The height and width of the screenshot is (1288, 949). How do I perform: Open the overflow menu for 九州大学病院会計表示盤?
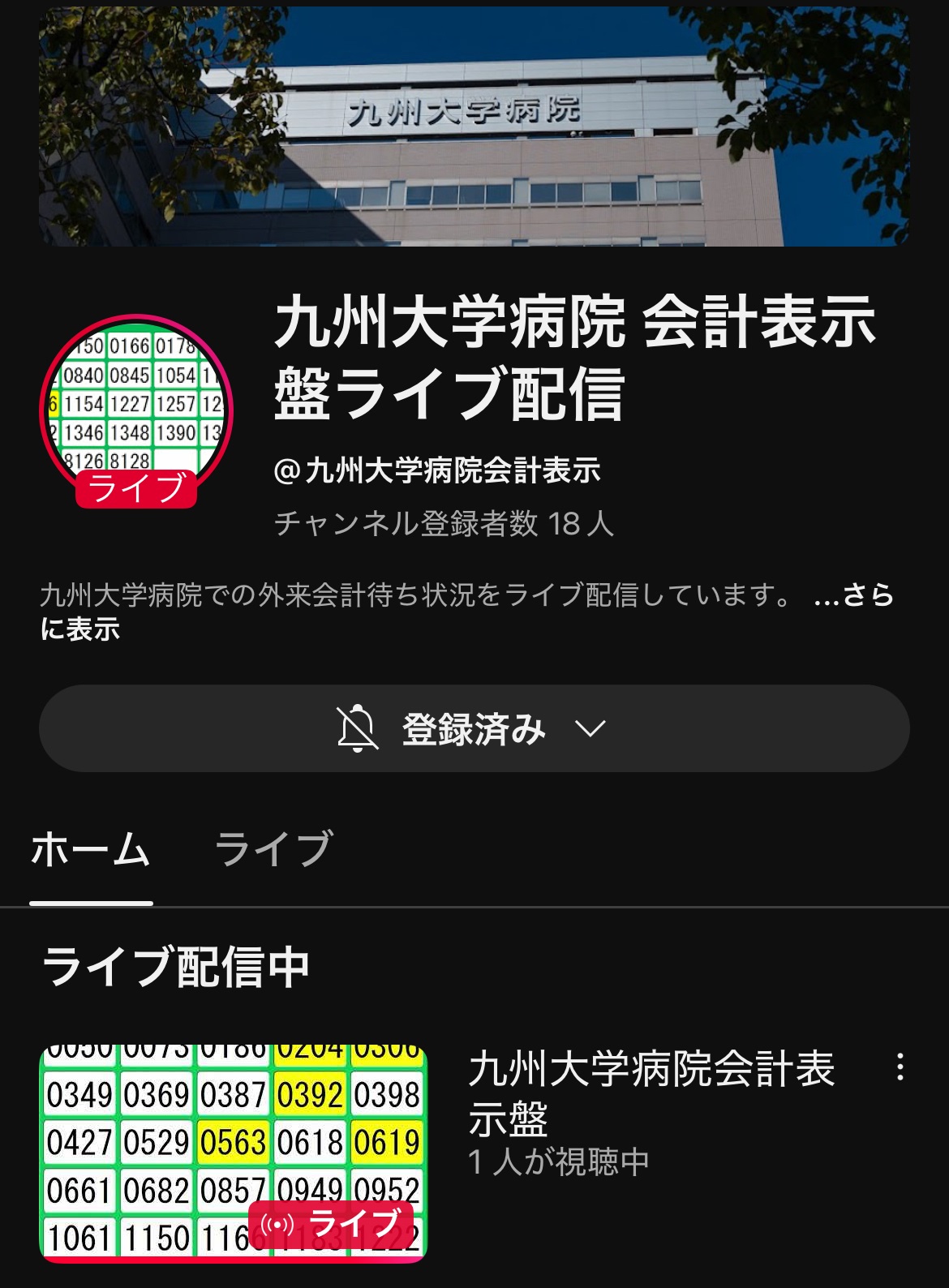point(900,1067)
